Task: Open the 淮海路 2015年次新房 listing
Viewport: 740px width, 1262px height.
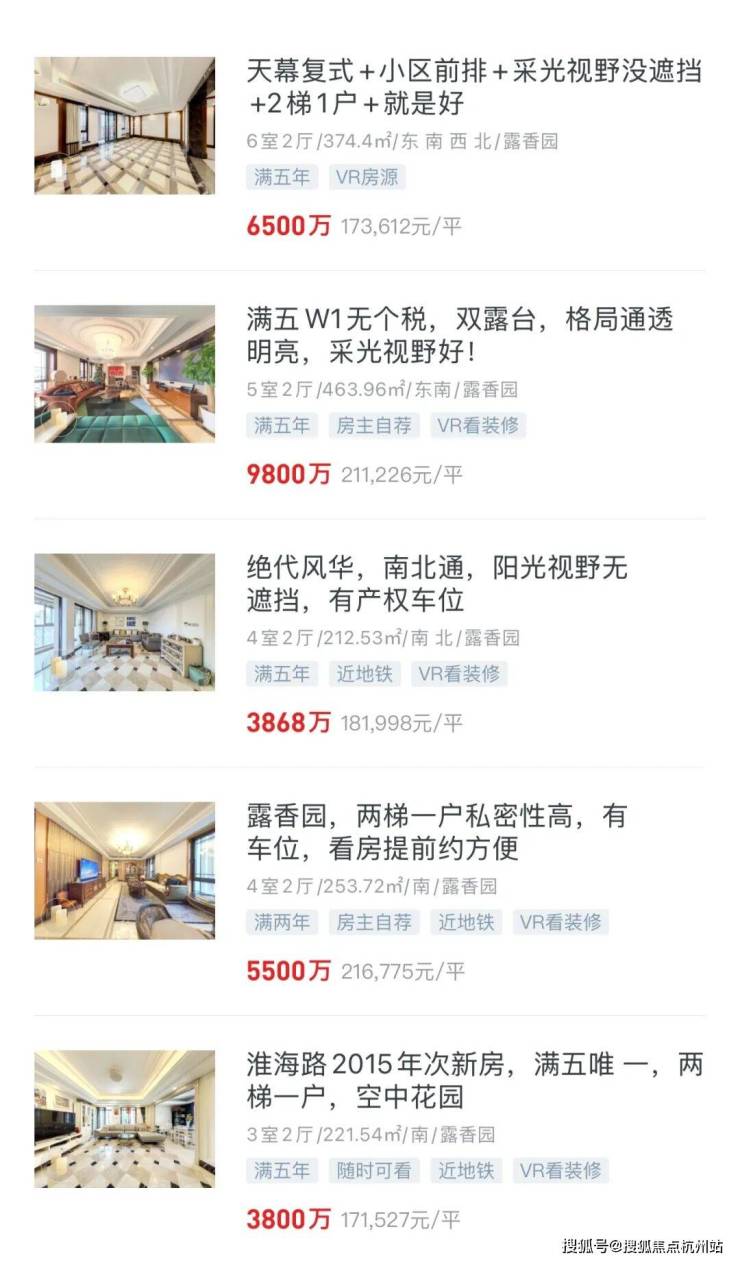Action: (473, 1080)
